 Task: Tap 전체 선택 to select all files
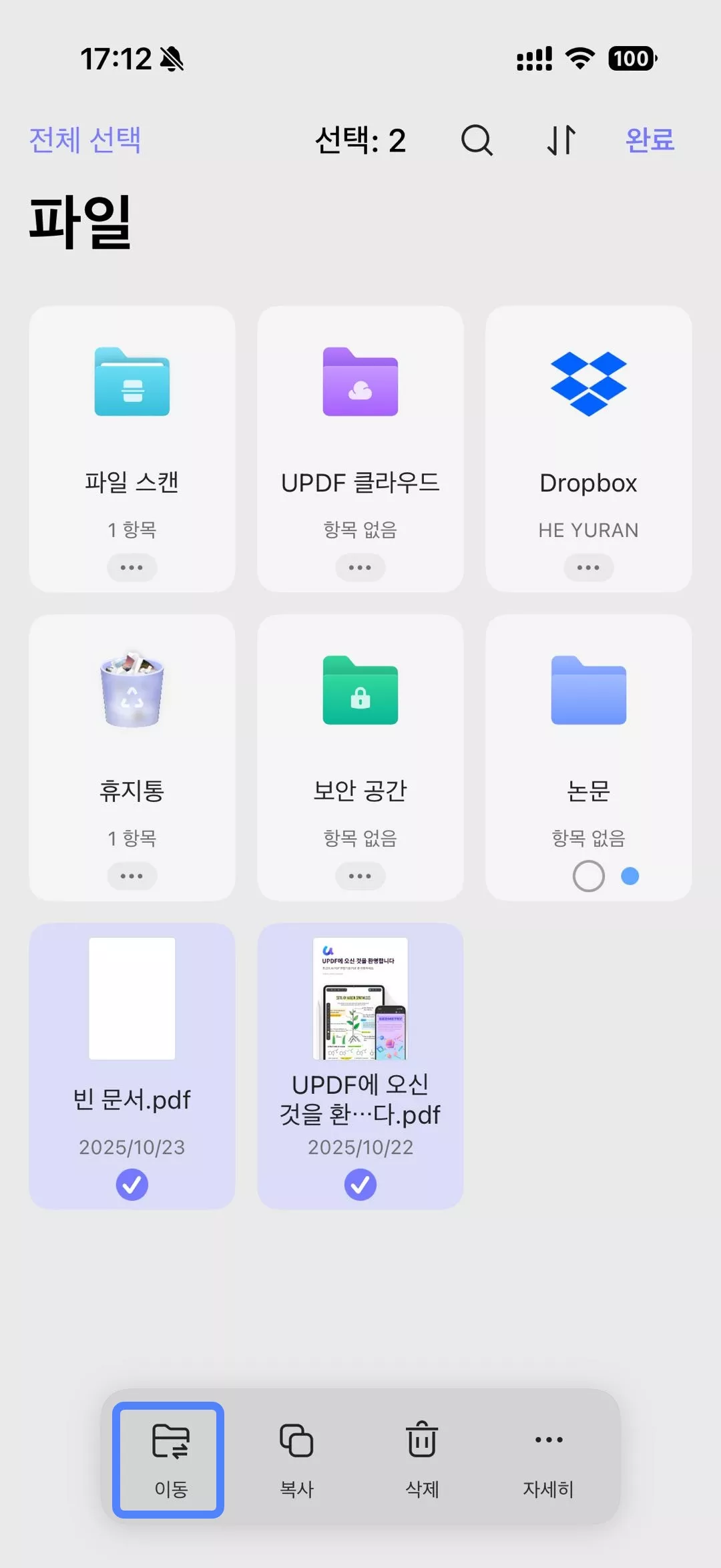point(84,141)
